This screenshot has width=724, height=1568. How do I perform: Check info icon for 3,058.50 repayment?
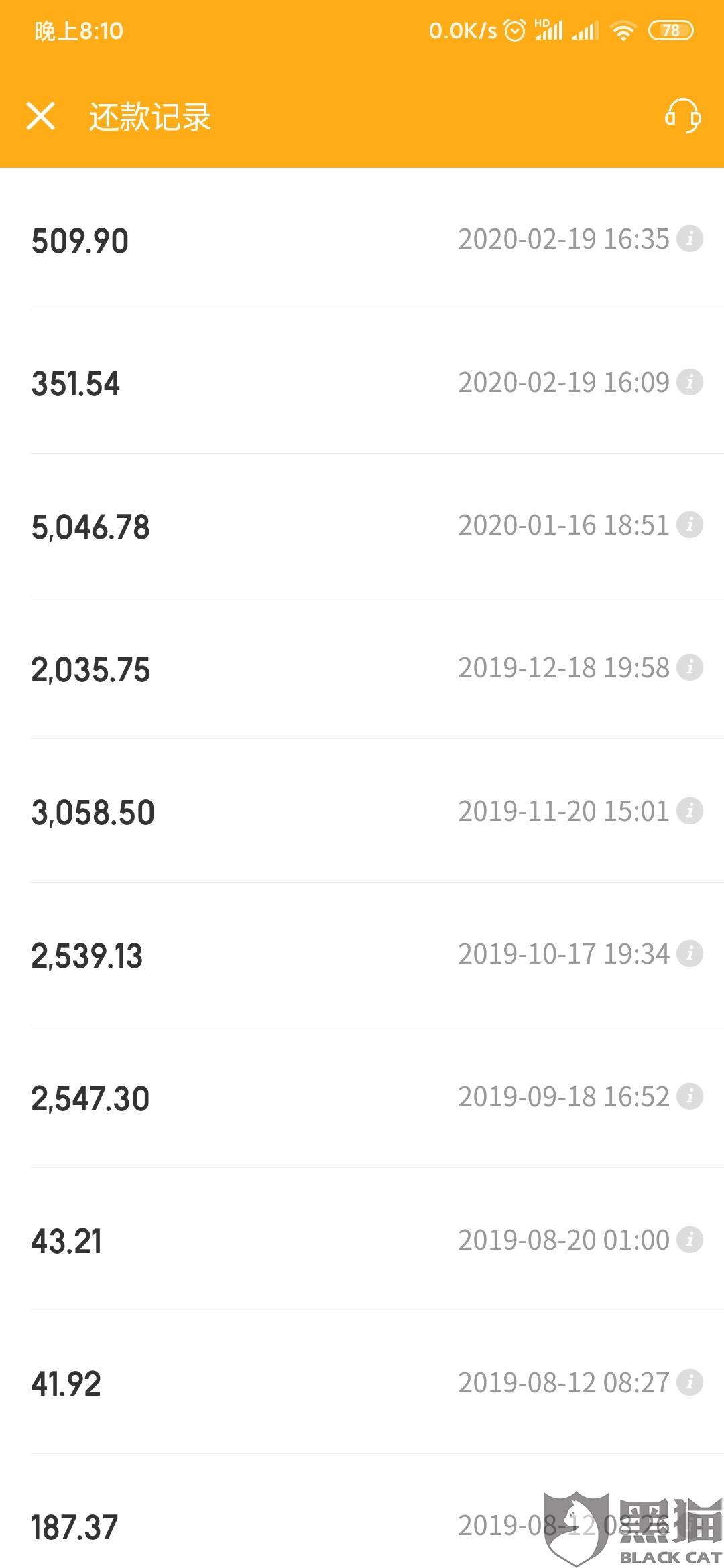[x=689, y=811]
